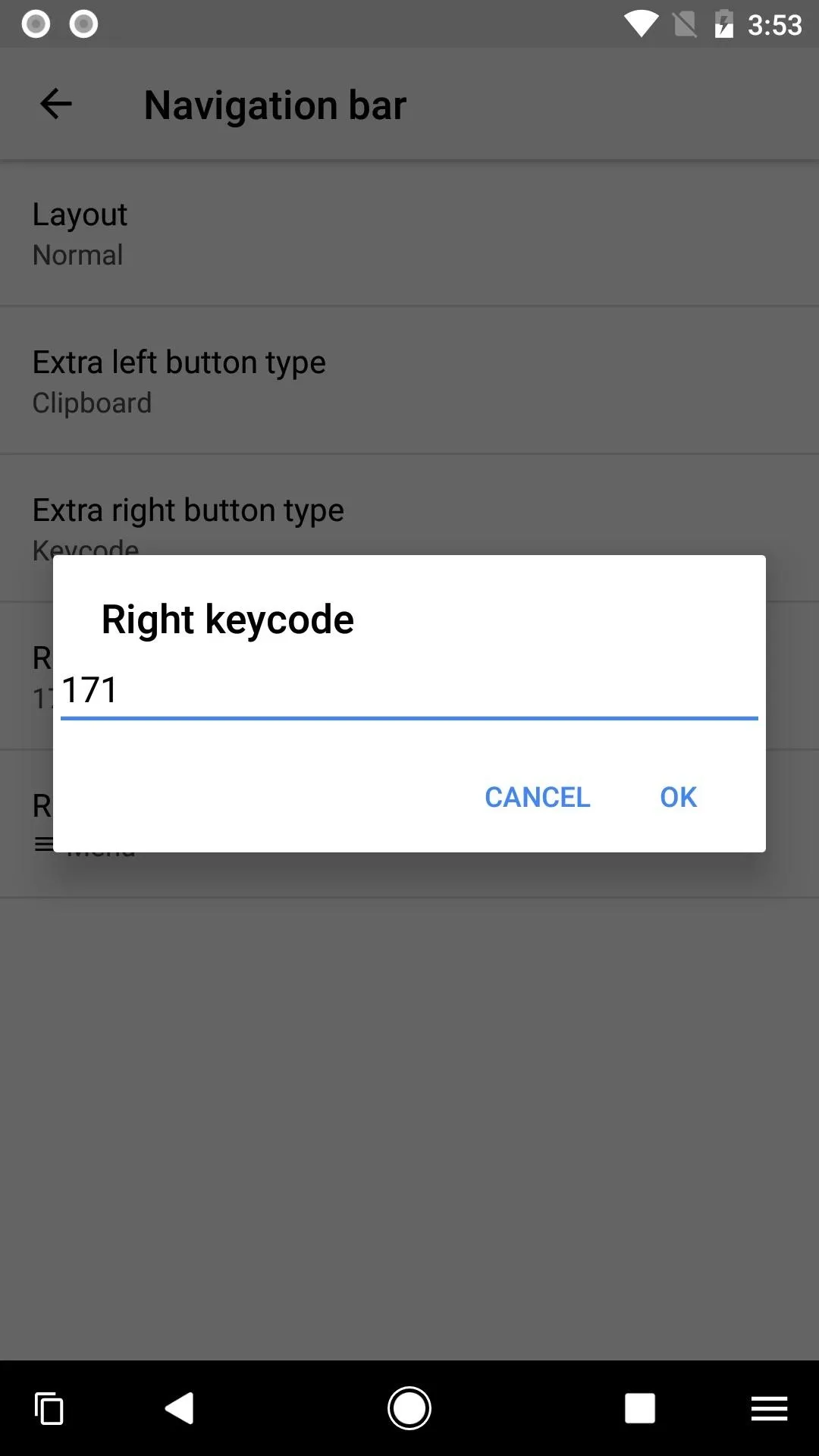Tap the menu button in navigation bar
The width and height of the screenshot is (819, 1456).
(770, 1409)
